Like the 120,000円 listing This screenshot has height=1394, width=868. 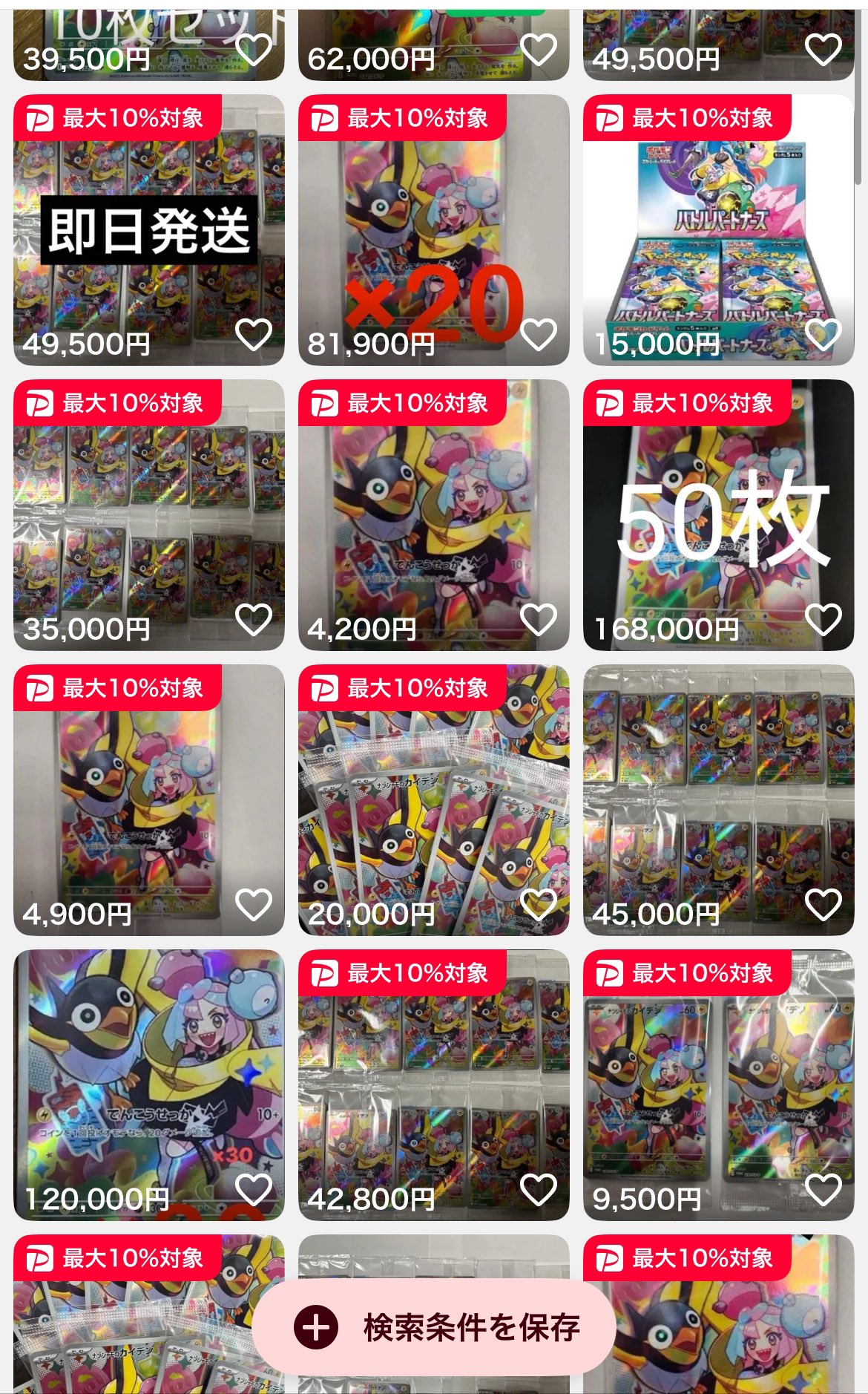click(x=254, y=1190)
